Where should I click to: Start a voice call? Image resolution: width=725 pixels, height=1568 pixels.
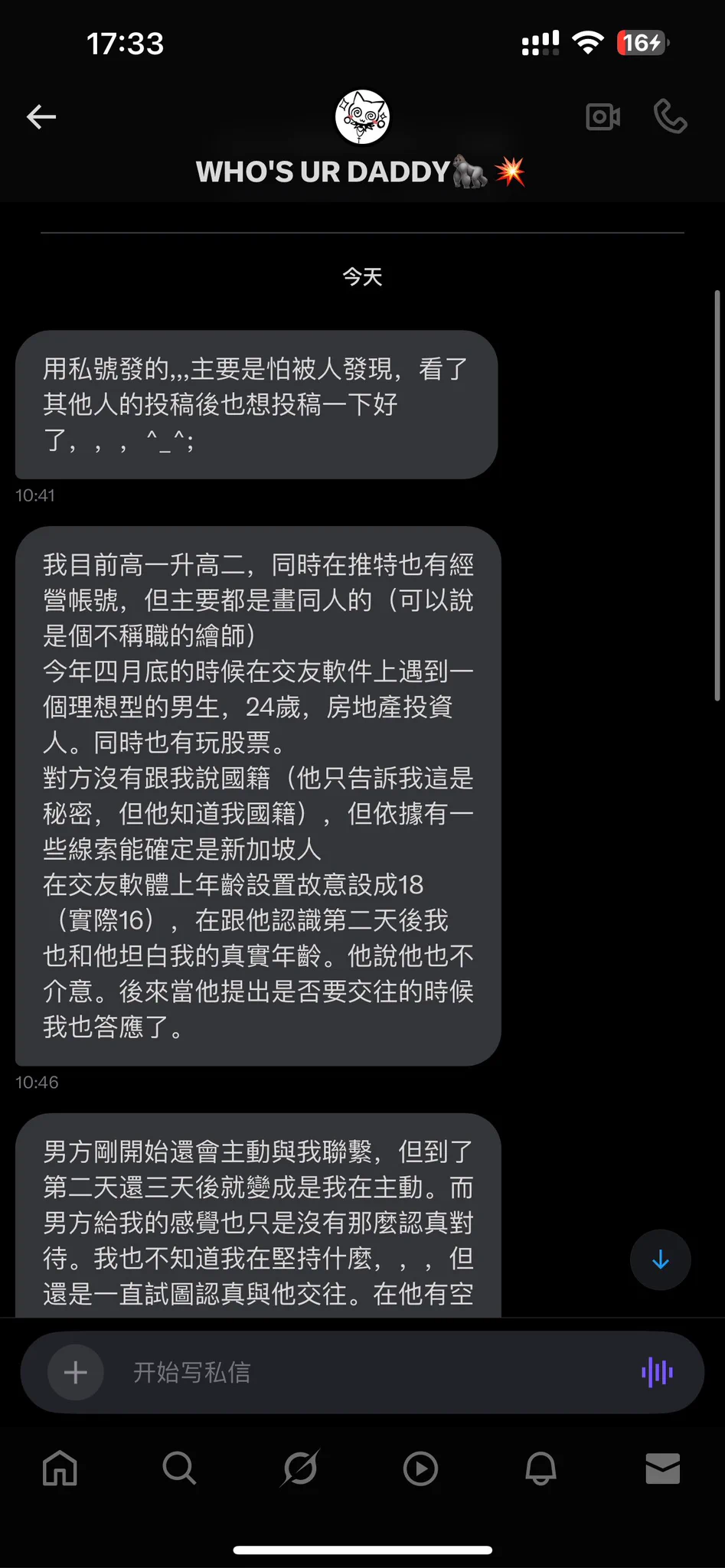670,117
